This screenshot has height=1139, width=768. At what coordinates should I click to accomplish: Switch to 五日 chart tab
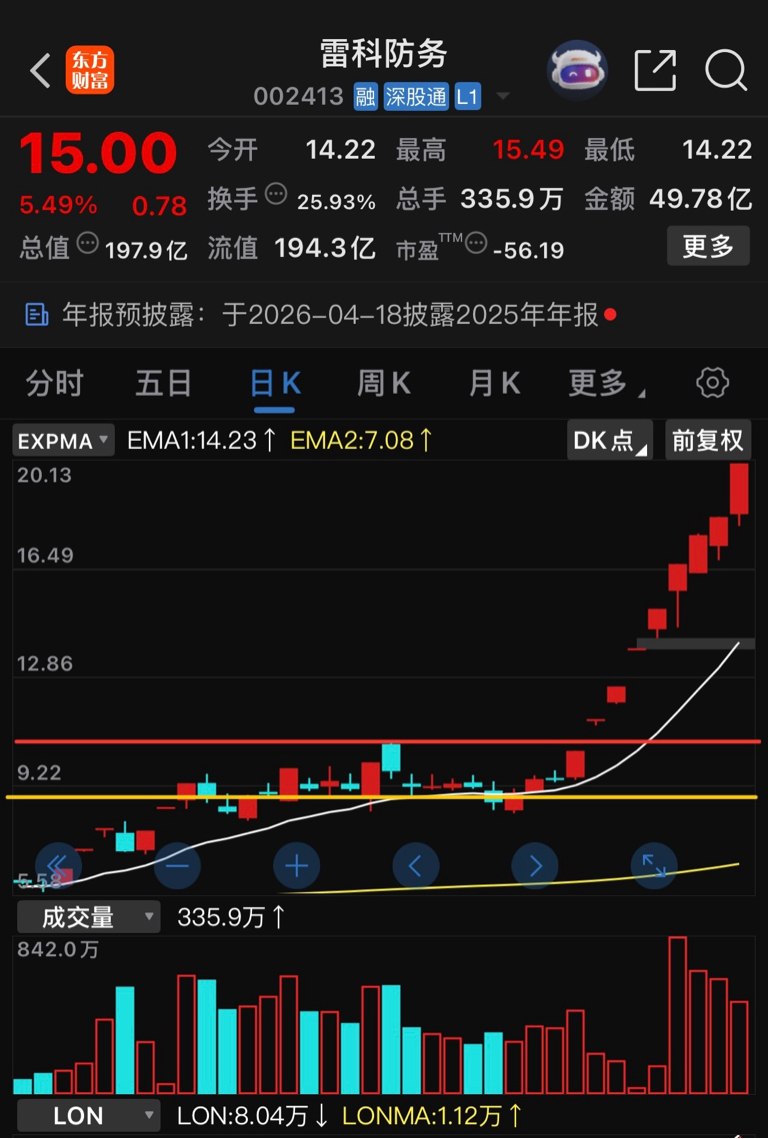[164, 383]
